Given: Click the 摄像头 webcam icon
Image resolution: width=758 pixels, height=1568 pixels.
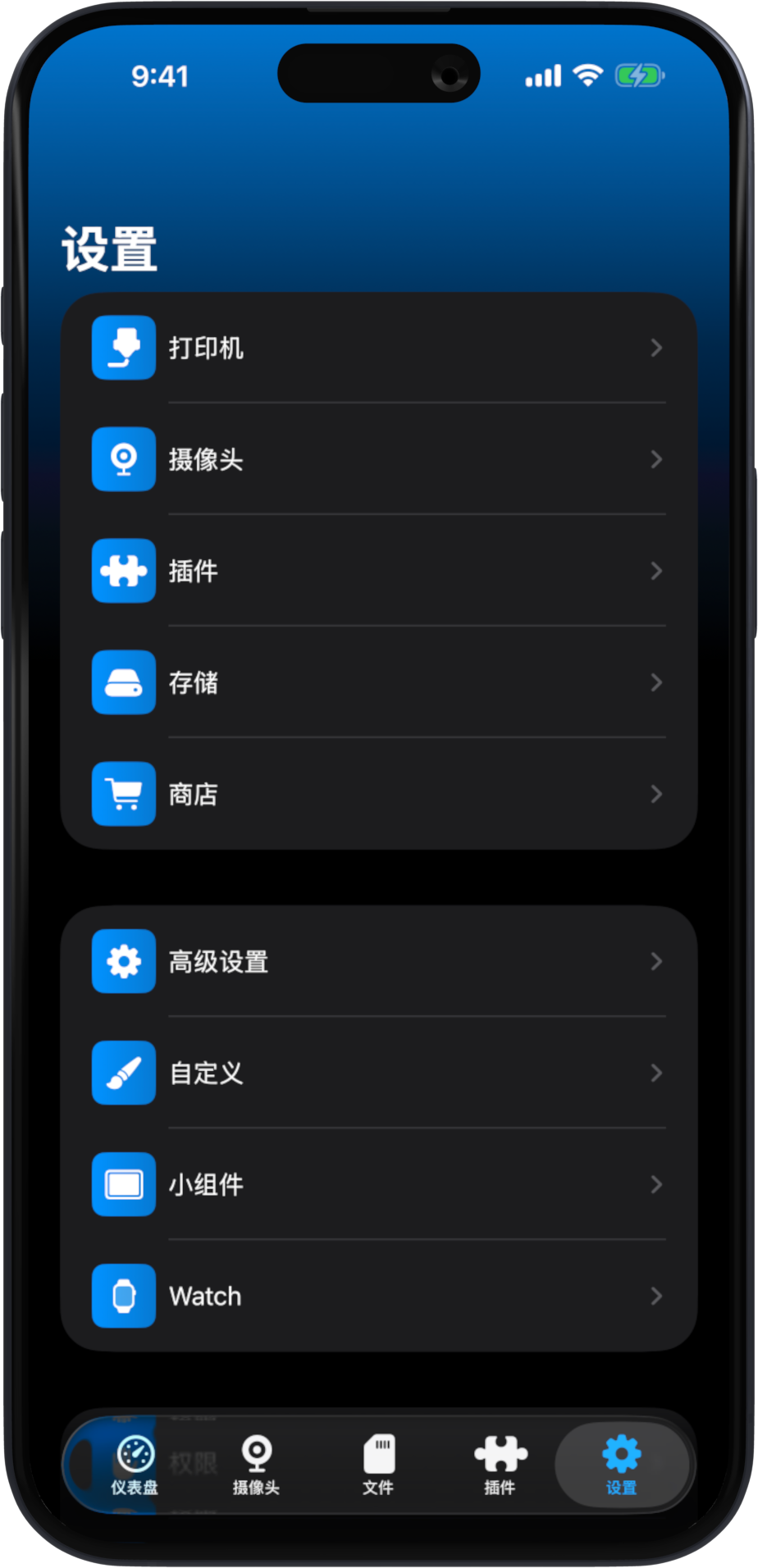Looking at the screenshot, I should [x=123, y=459].
